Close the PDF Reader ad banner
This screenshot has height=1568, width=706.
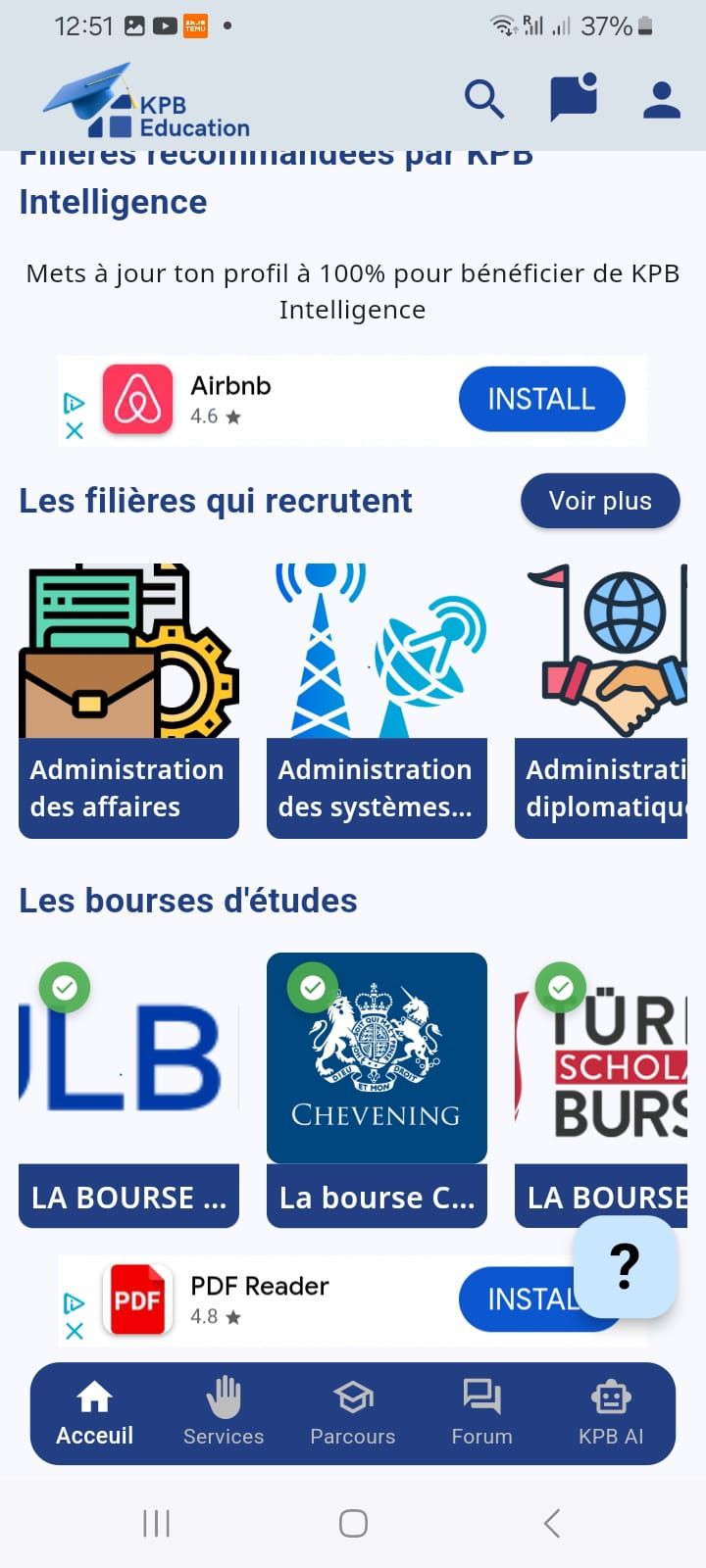(74, 1331)
